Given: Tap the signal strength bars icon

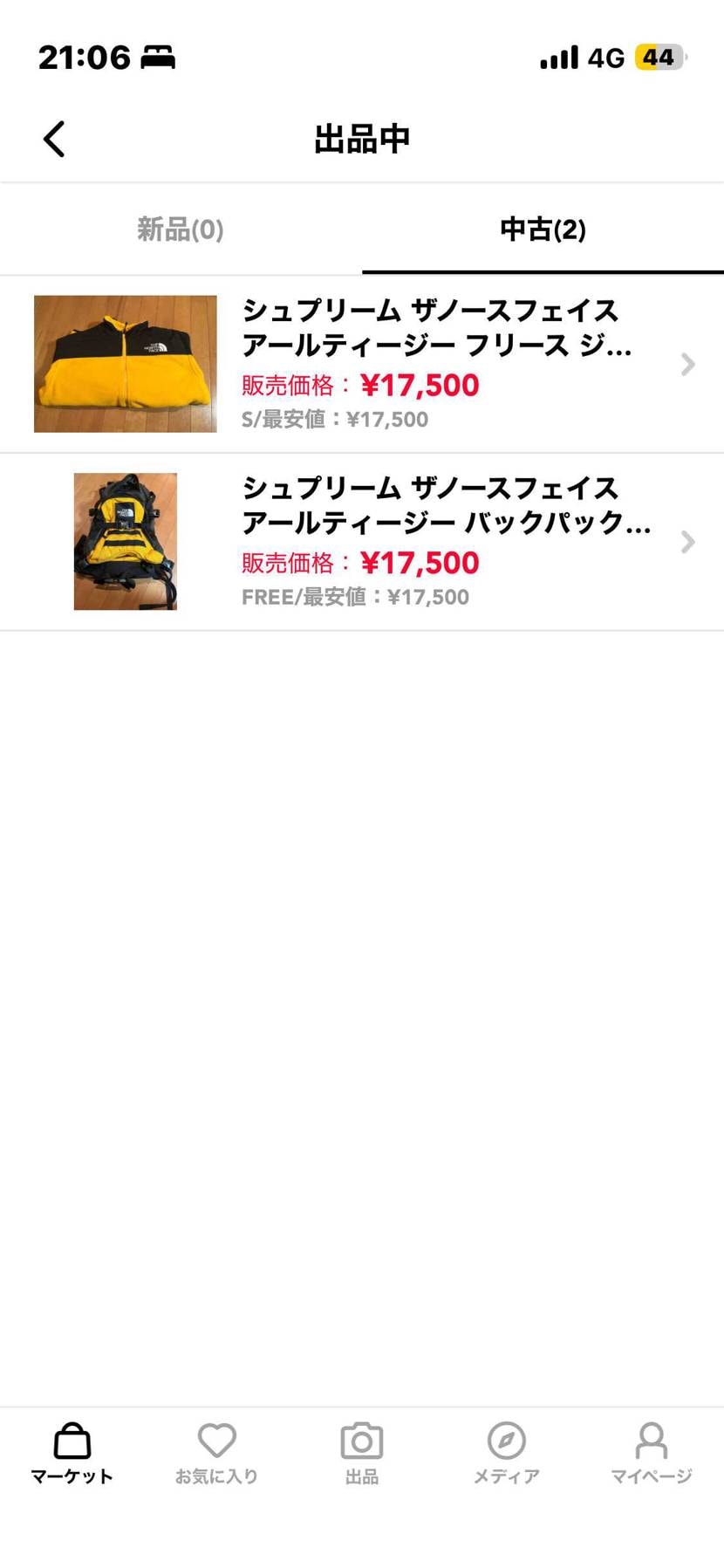Looking at the screenshot, I should pyautogui.click(x=558, y=56).
